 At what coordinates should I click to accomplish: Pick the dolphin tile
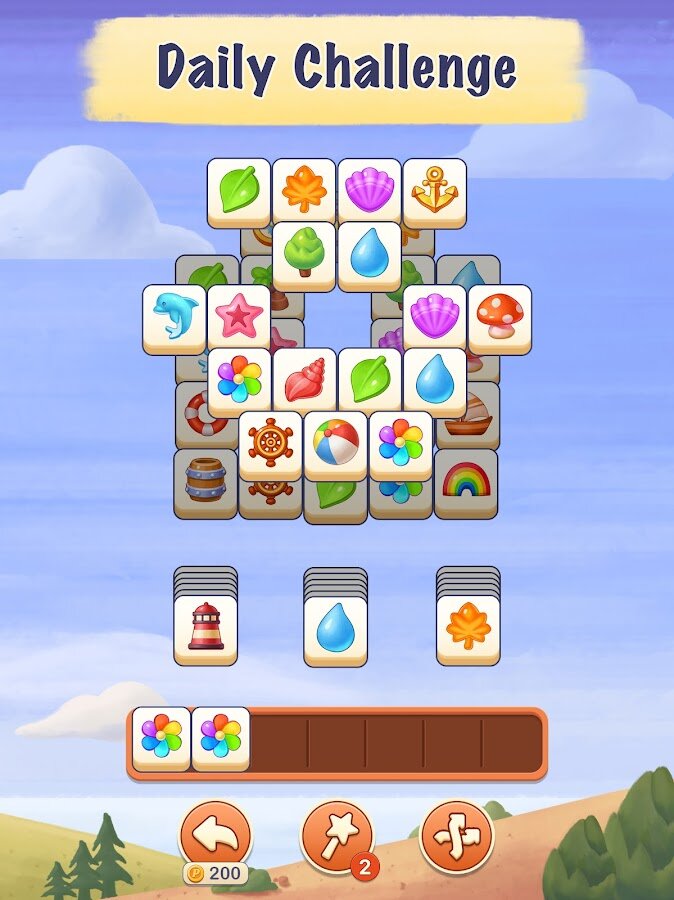174,317
